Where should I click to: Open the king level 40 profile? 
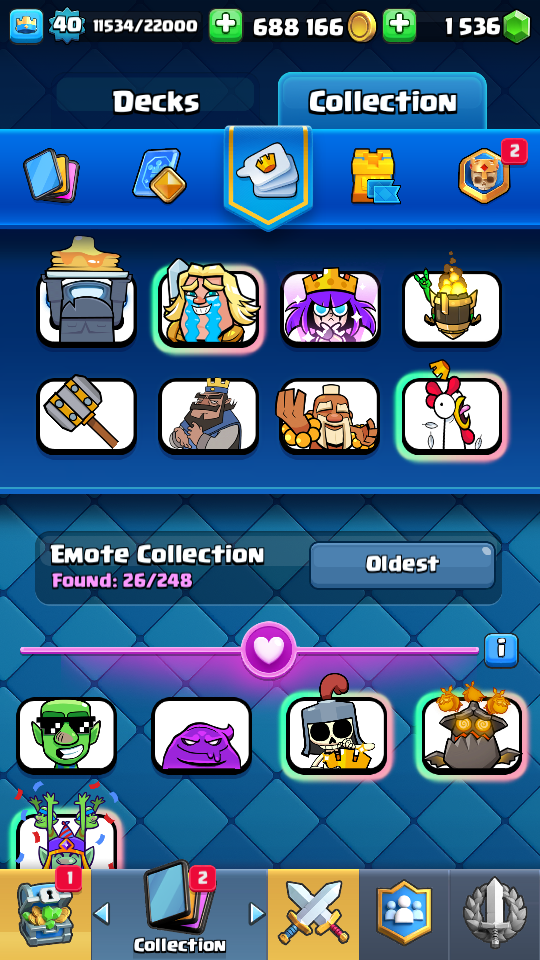(26, 26)
